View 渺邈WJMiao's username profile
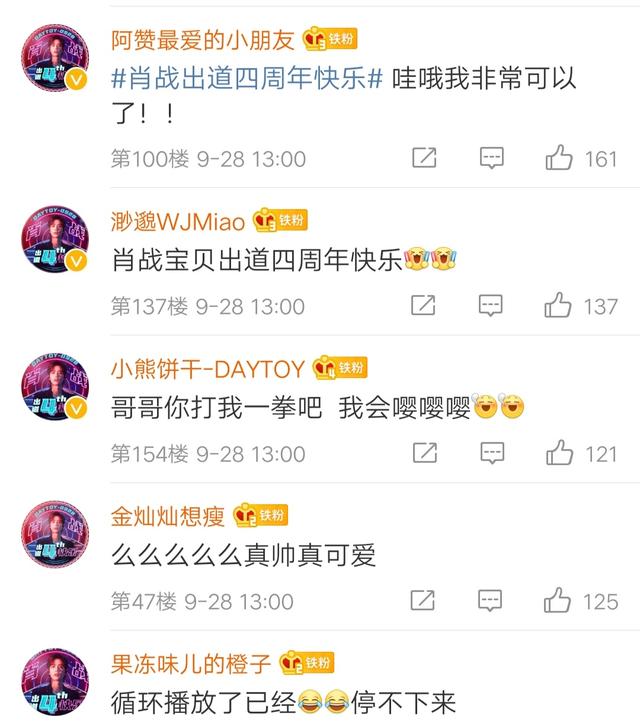Screen dimensions: 640x723 click(x=178, y=221)
